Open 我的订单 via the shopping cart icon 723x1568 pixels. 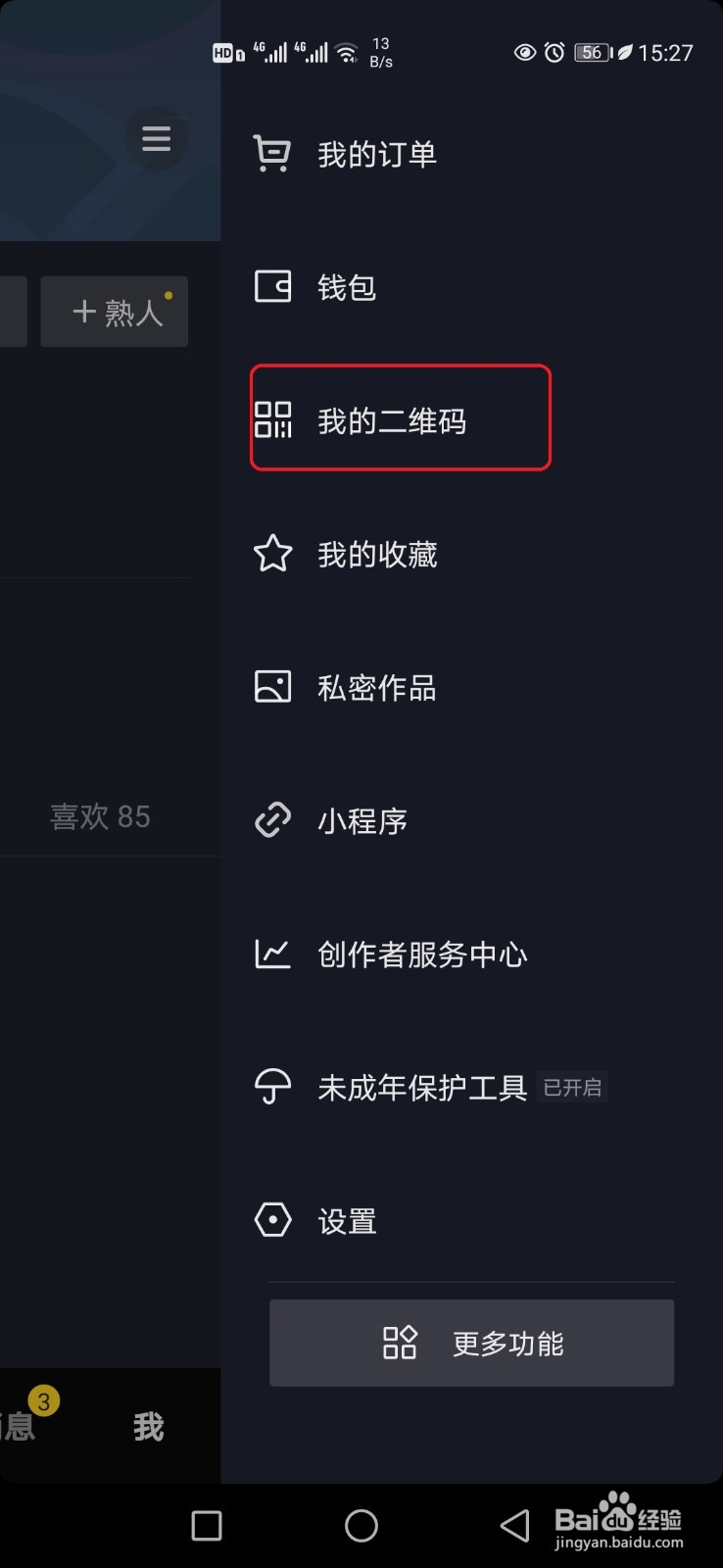tap(272, 152)
